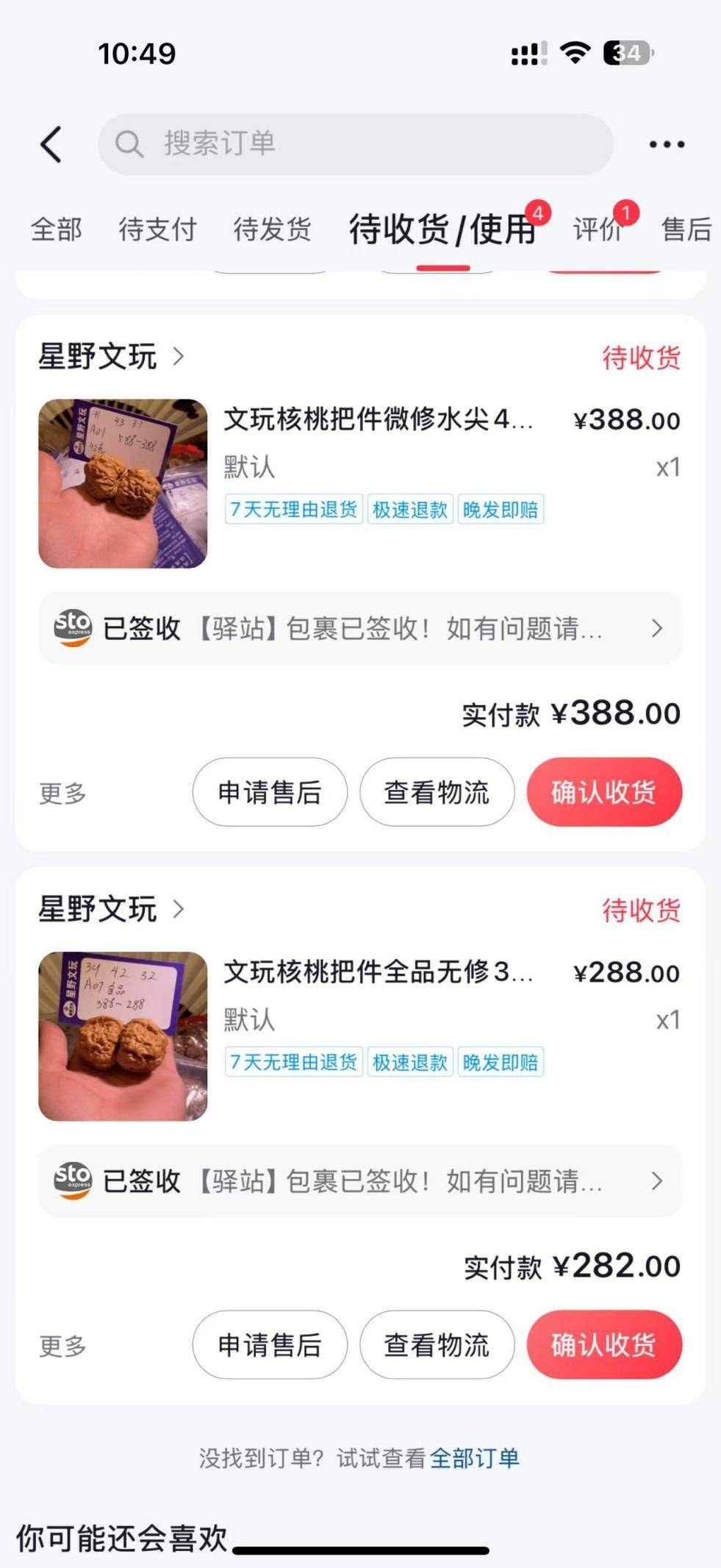This screenshot has height=1568, width=721.
Task: Open the 售后 tab
Action: click(x=686, y=229)
